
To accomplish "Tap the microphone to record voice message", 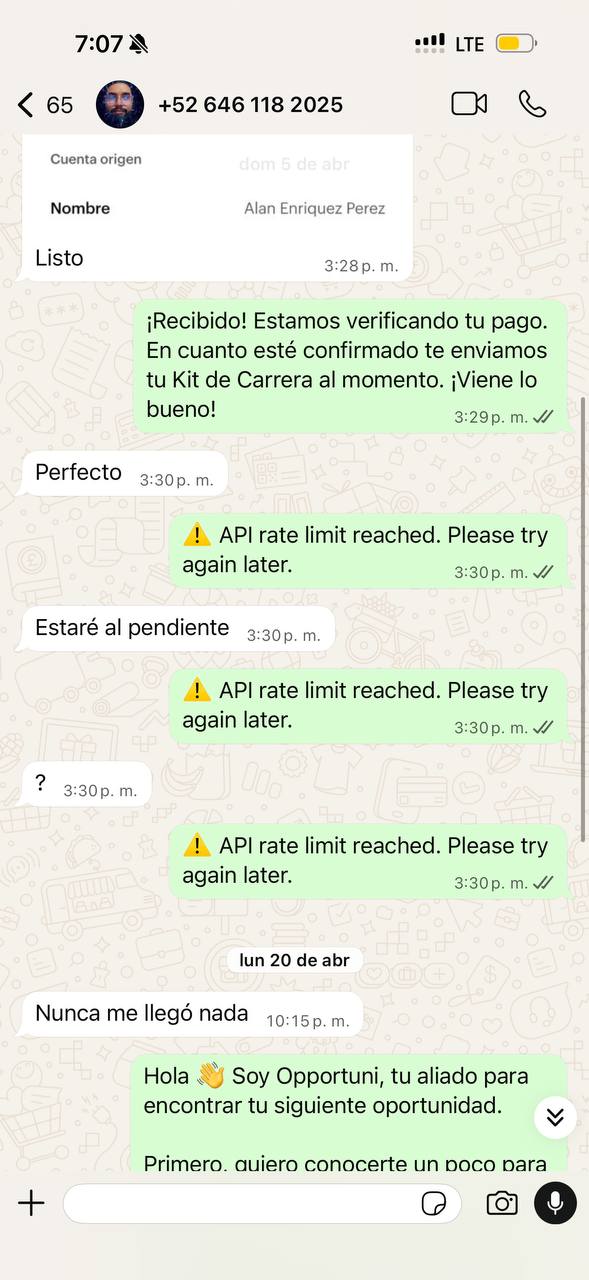I will click(x=555, y=1203).
